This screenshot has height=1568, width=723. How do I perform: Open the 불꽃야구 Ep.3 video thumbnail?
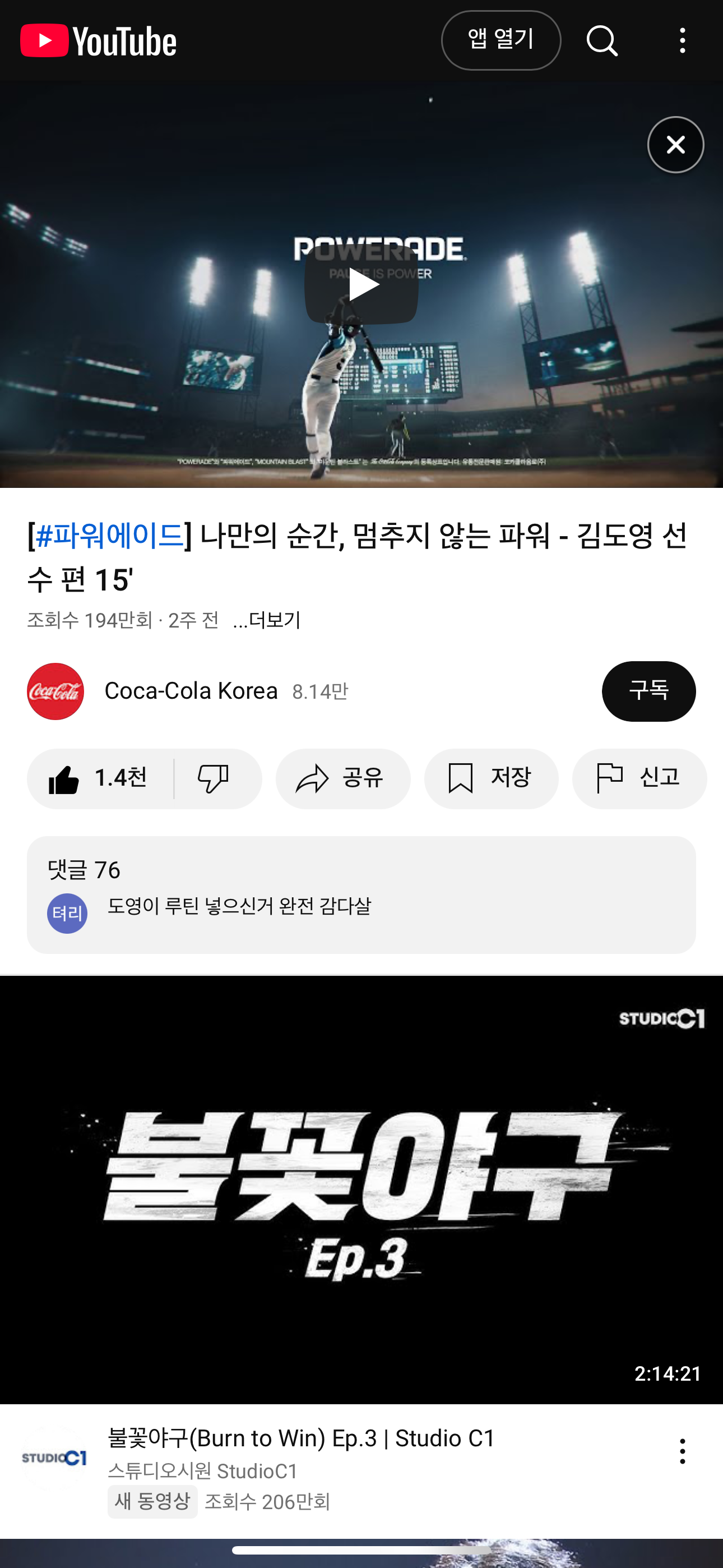tap(361, 1189)
